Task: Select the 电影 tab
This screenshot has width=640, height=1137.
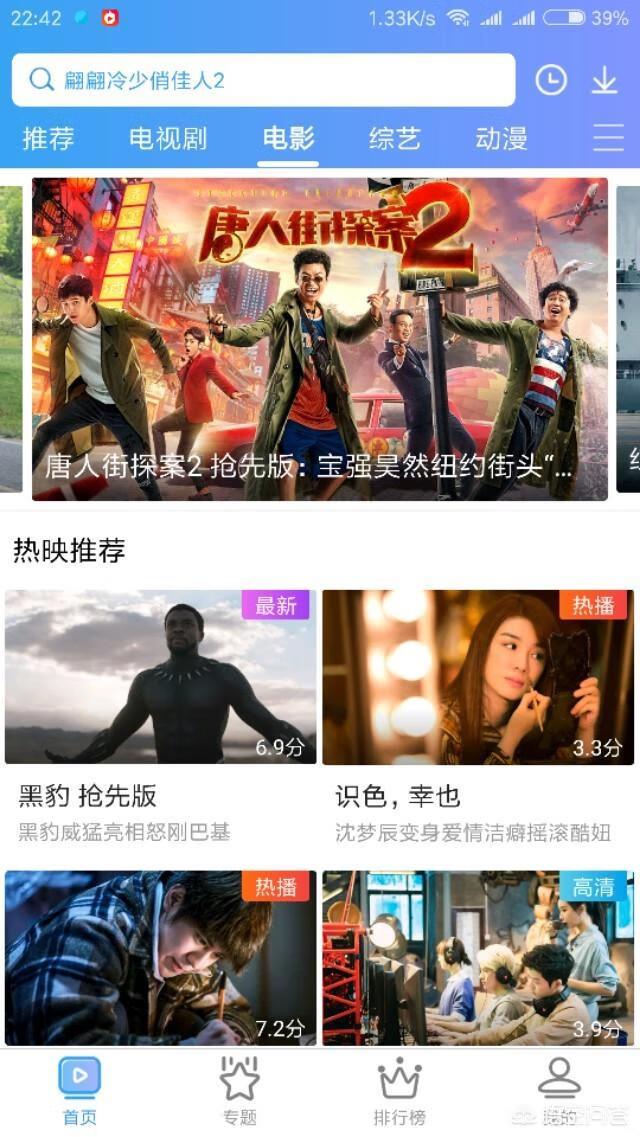Action: [x=288, y=138]
